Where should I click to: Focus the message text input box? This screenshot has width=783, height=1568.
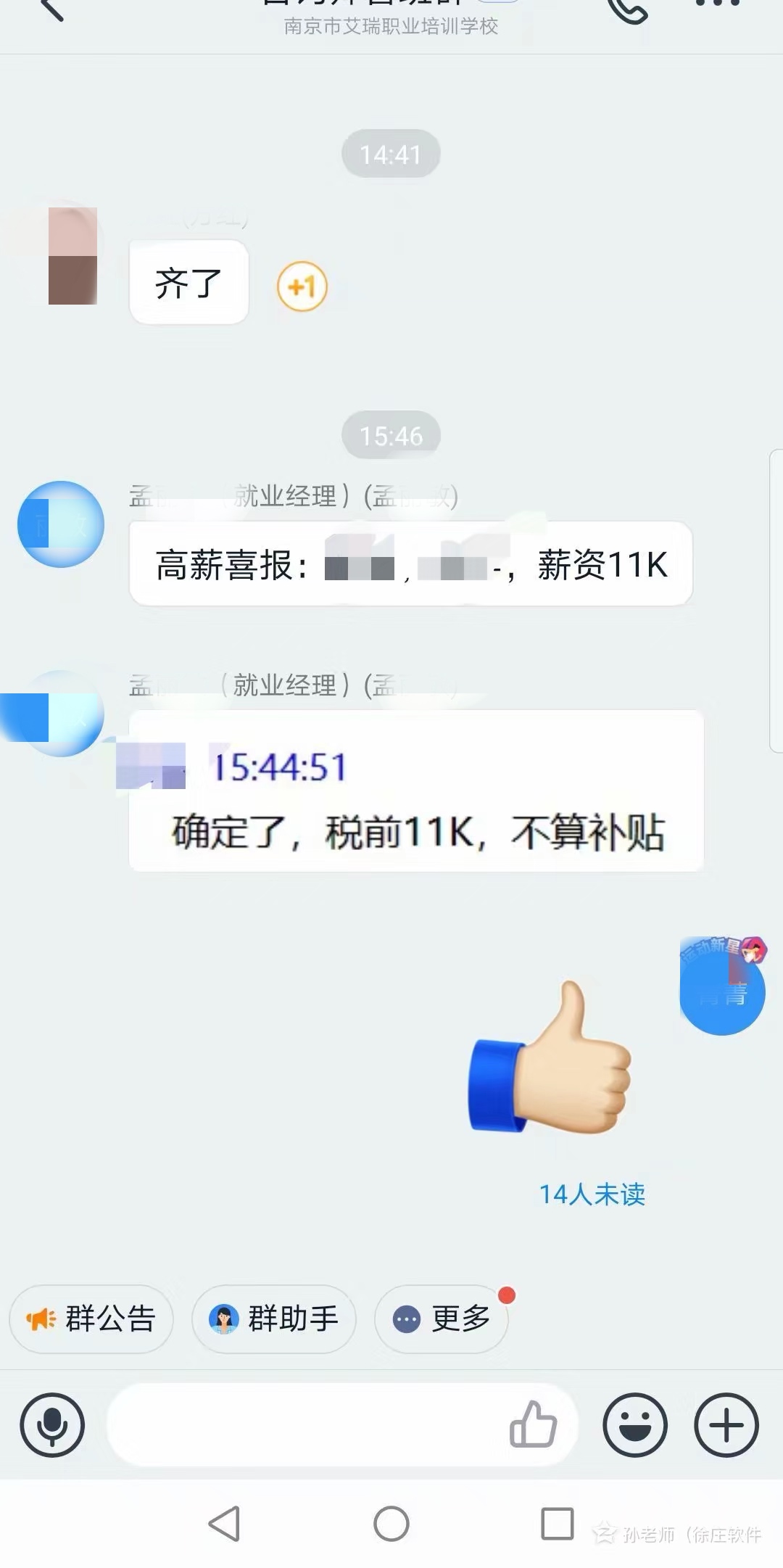point(304,1425)
